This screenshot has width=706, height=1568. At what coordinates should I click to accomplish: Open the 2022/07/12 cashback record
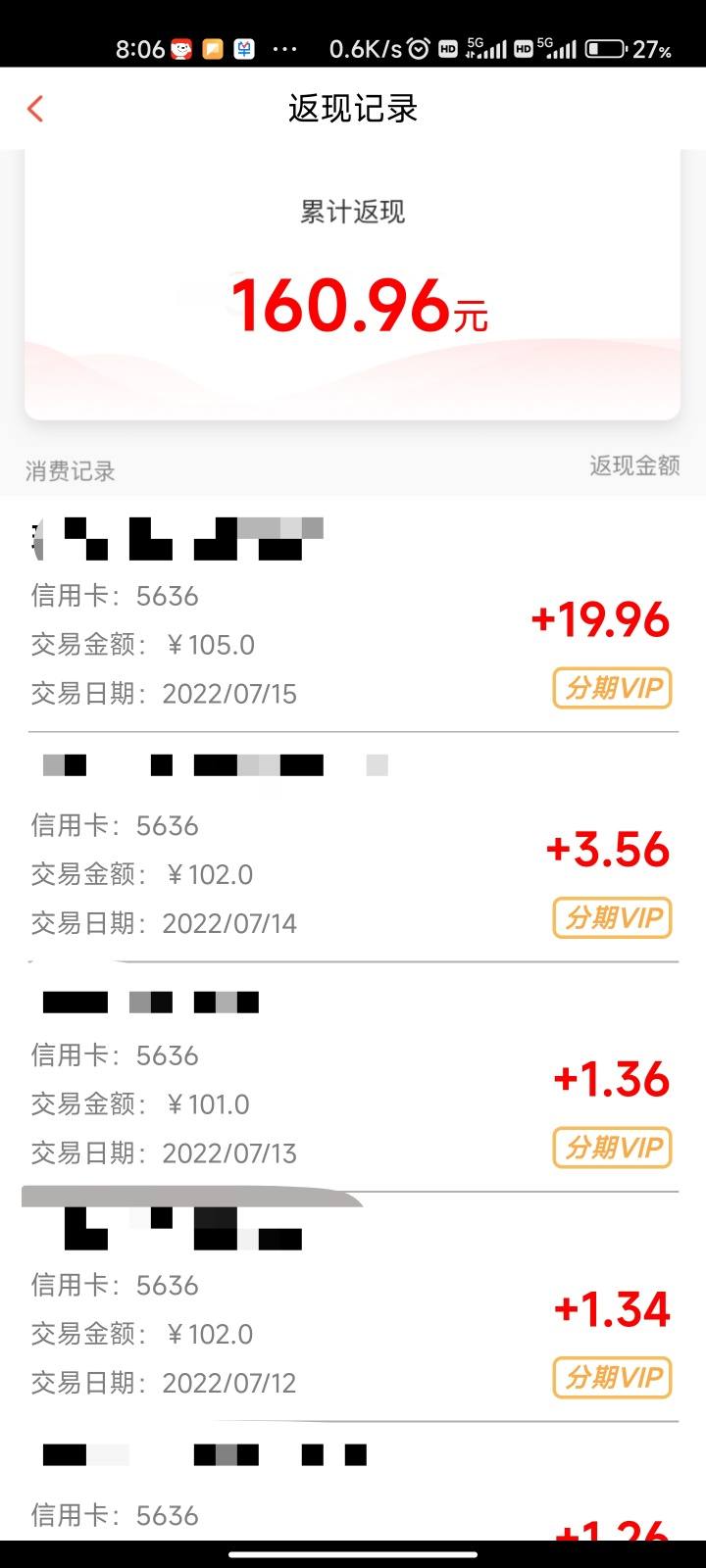353,1307
